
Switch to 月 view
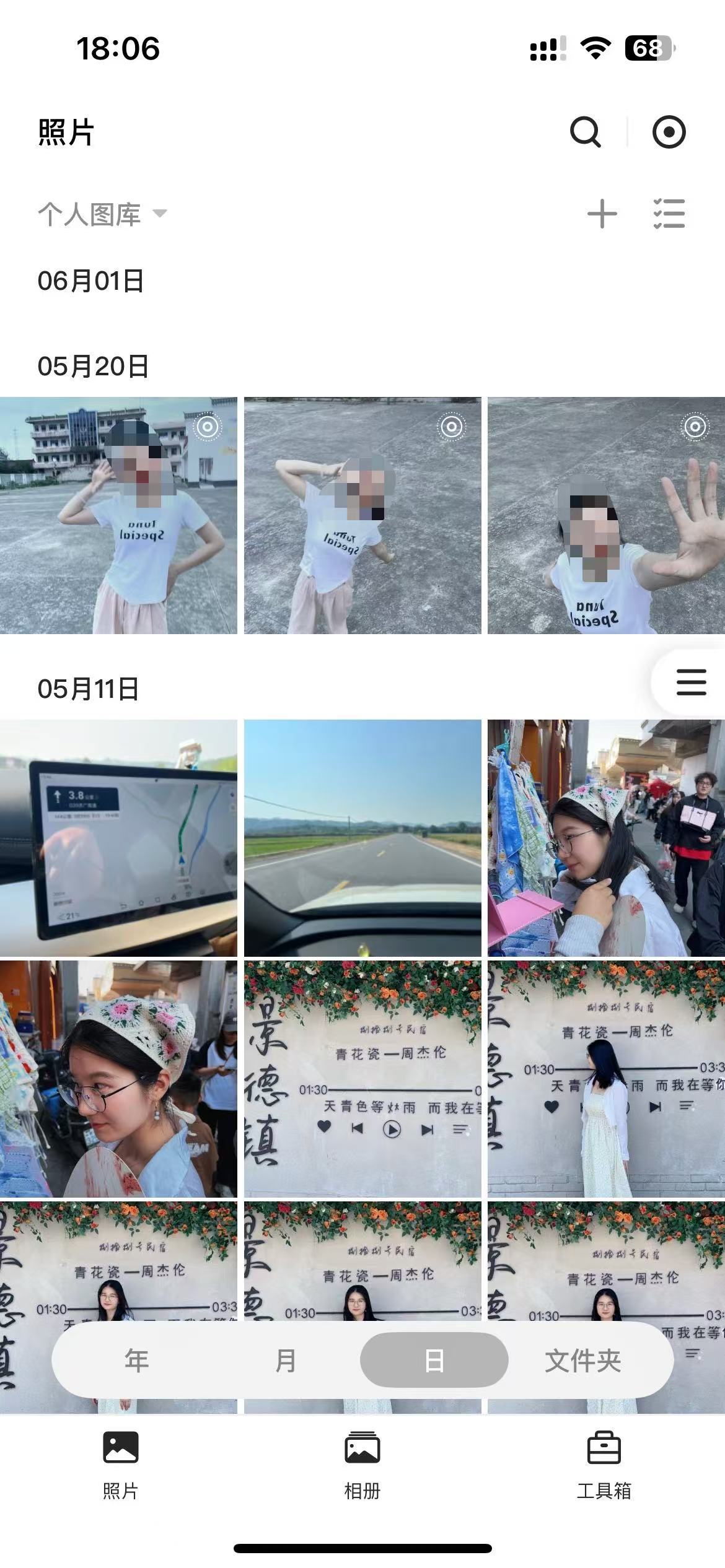pos(285,1361)
